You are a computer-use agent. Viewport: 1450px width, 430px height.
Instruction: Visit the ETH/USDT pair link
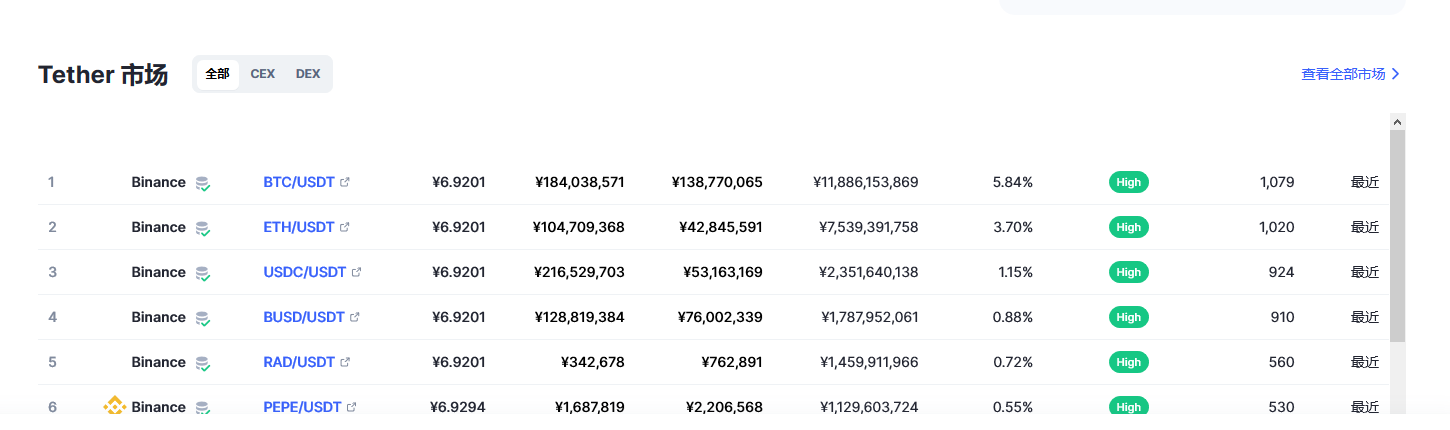(298, 227)
